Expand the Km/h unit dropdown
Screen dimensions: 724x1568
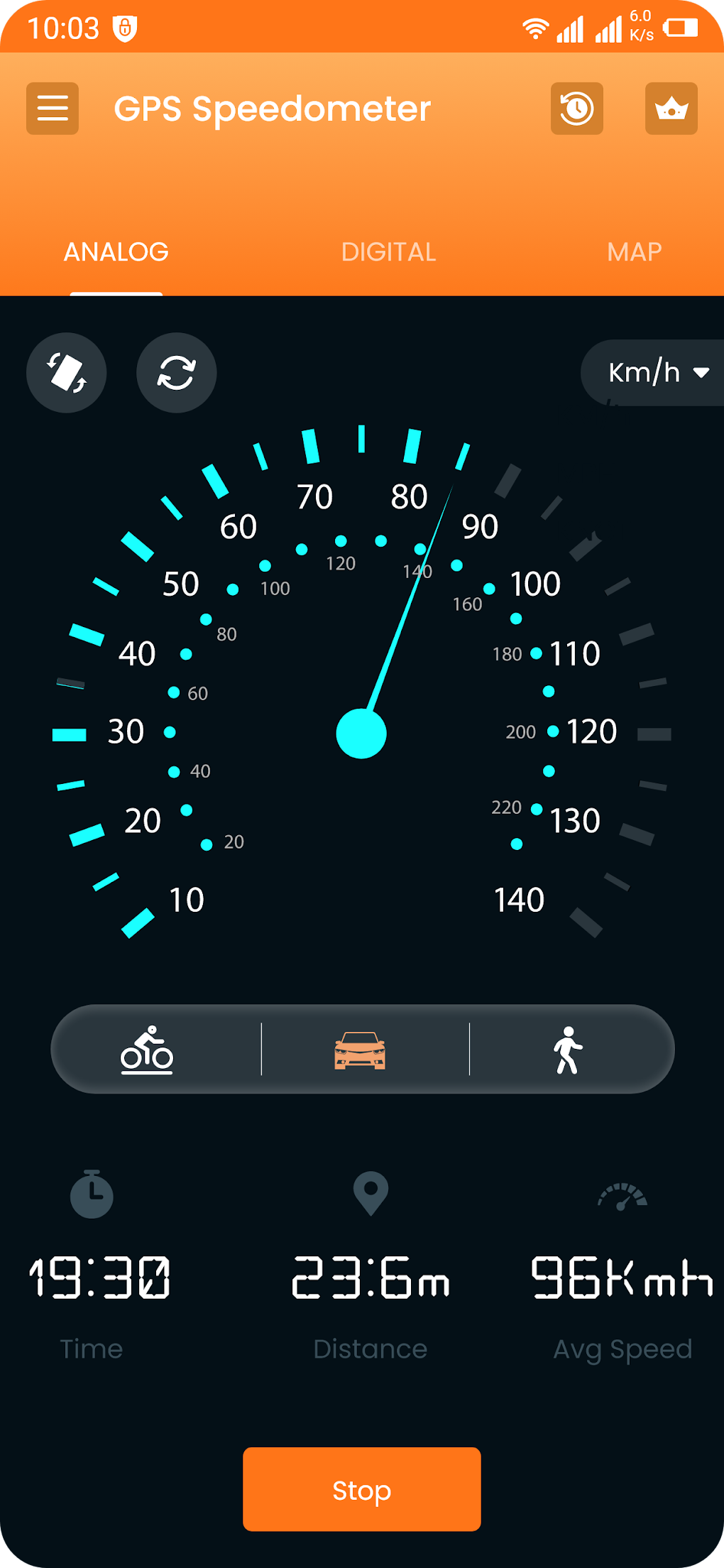(657, 373)
